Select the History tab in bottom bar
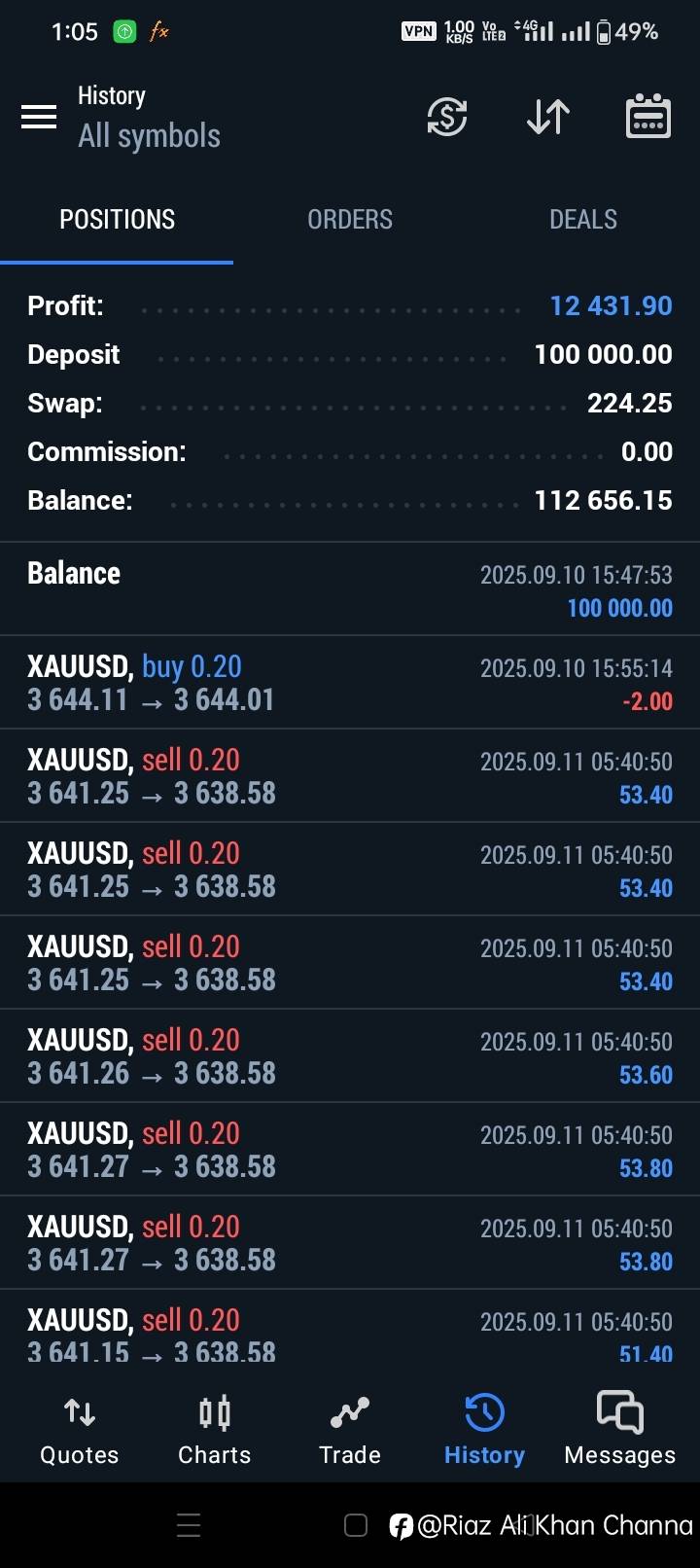The height and width of the screenshot is (1568, 700). click(484, 1430)
